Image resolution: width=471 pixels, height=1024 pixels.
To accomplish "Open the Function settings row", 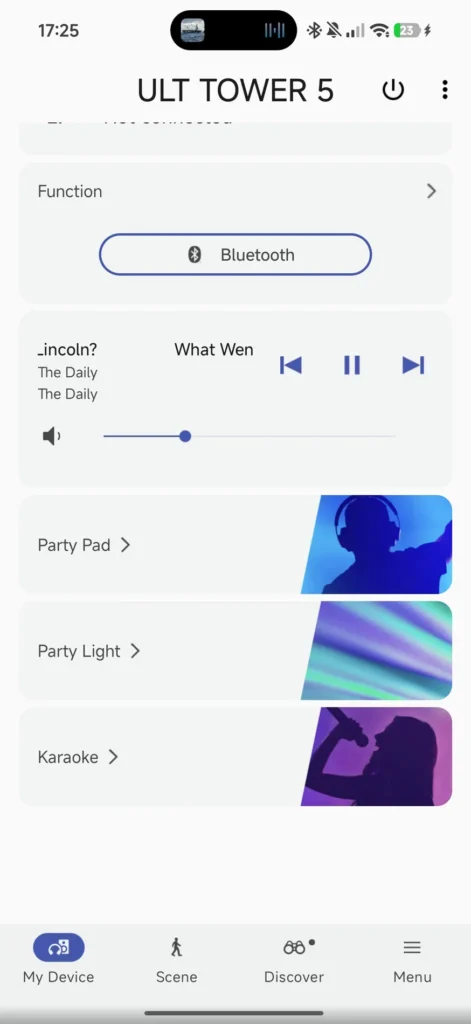I will [x=235, y=191].
